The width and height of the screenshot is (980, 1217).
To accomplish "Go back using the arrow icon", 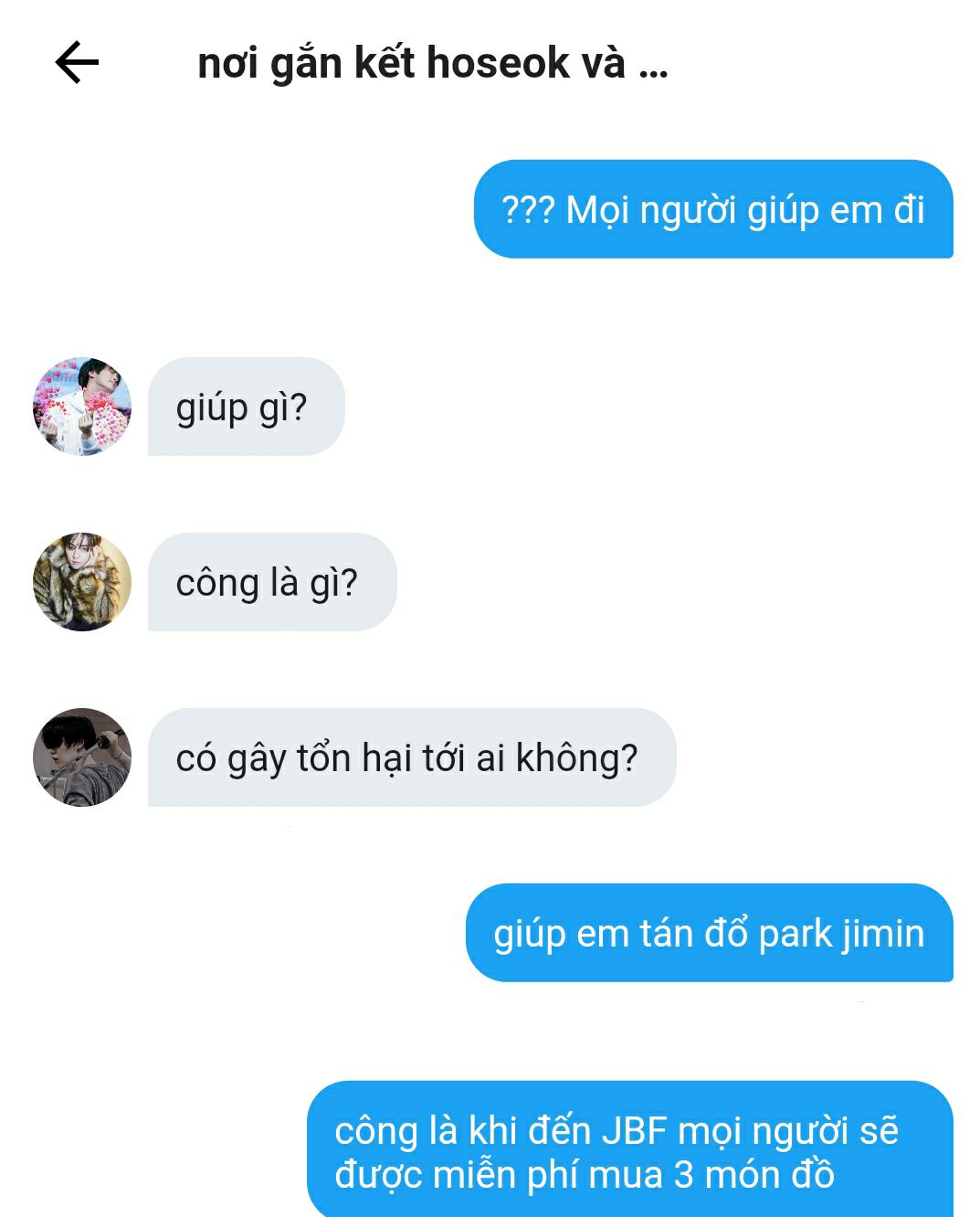I will pos(77,63).
